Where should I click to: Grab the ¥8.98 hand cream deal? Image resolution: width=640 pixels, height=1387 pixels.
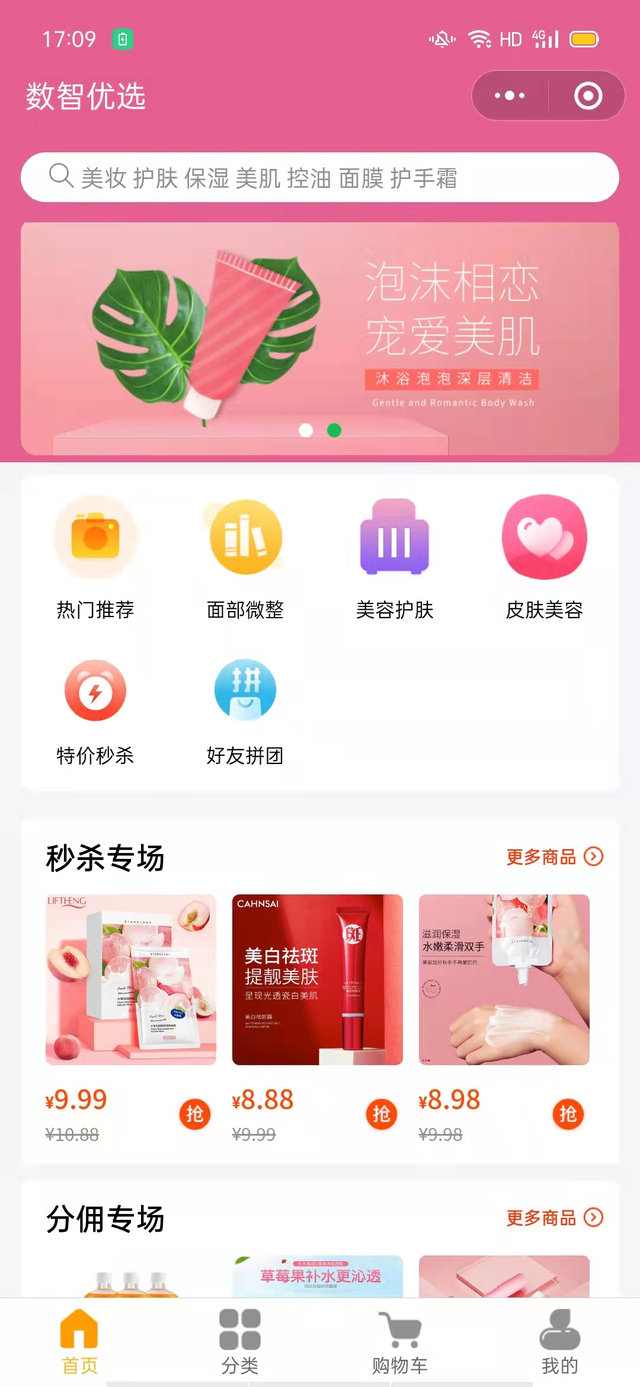coord(568,1114)
